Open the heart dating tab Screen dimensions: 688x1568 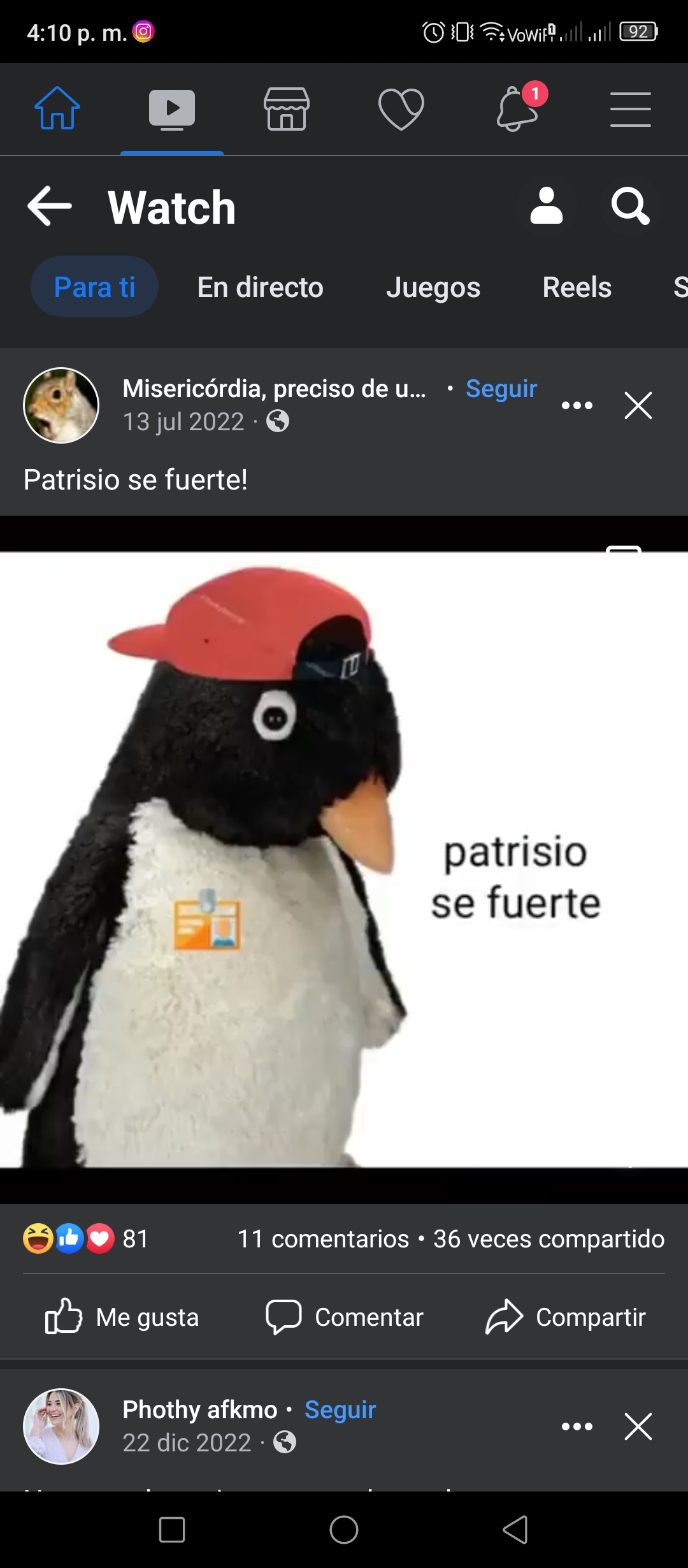[x=401, y=109]
